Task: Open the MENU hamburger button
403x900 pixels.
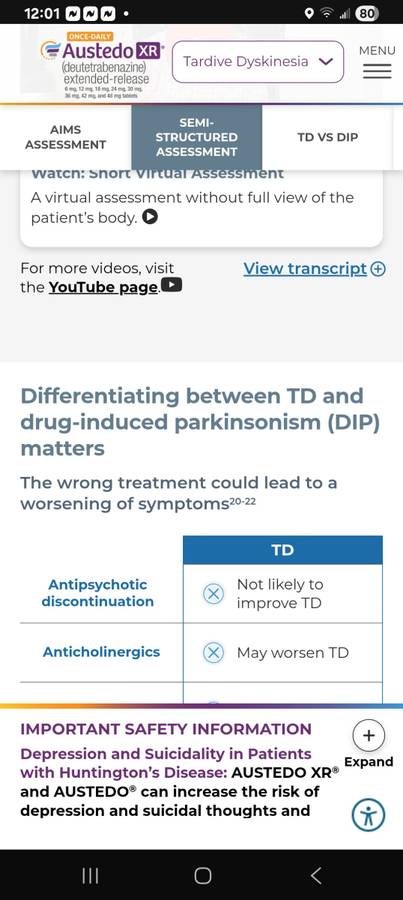Action: coord(377,61)
